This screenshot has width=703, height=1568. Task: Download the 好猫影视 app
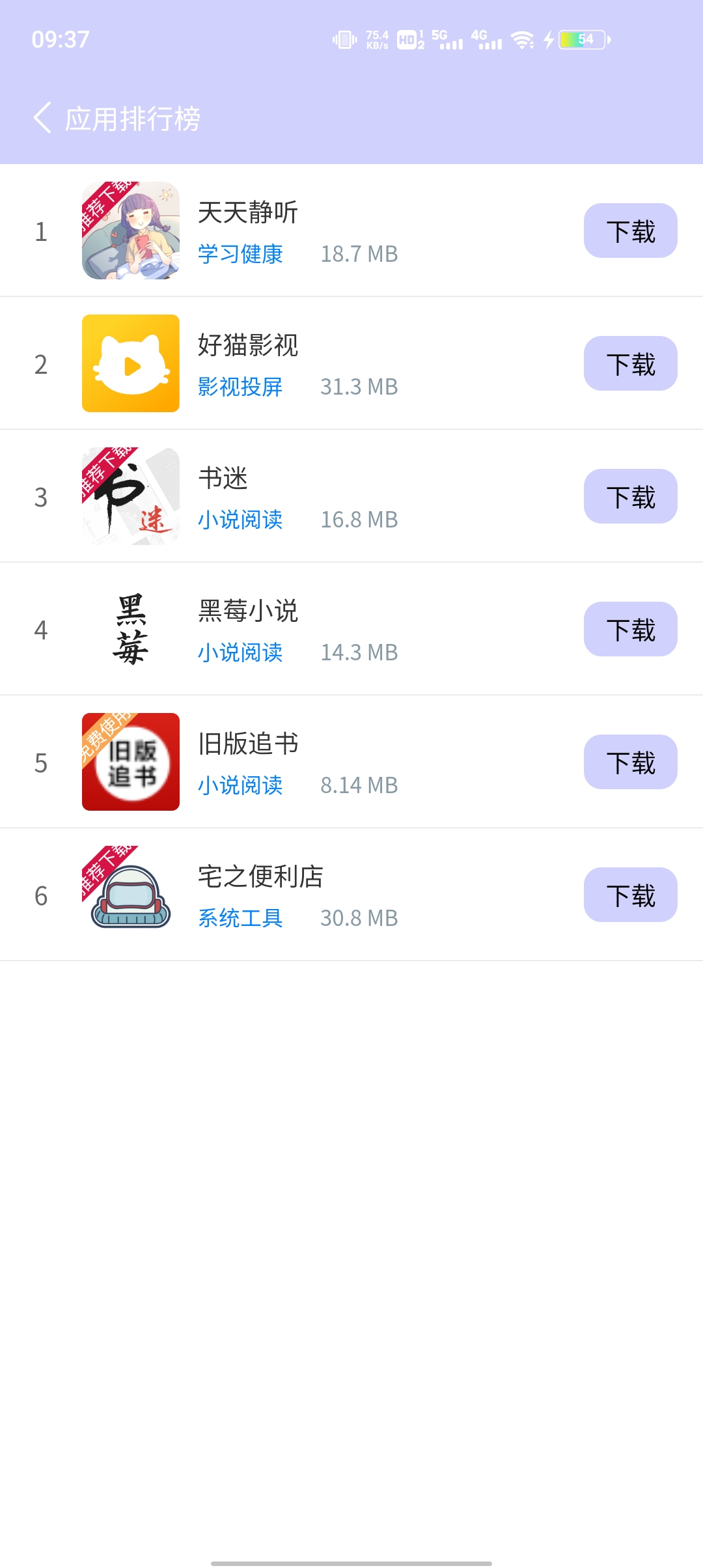coord(629,362)
